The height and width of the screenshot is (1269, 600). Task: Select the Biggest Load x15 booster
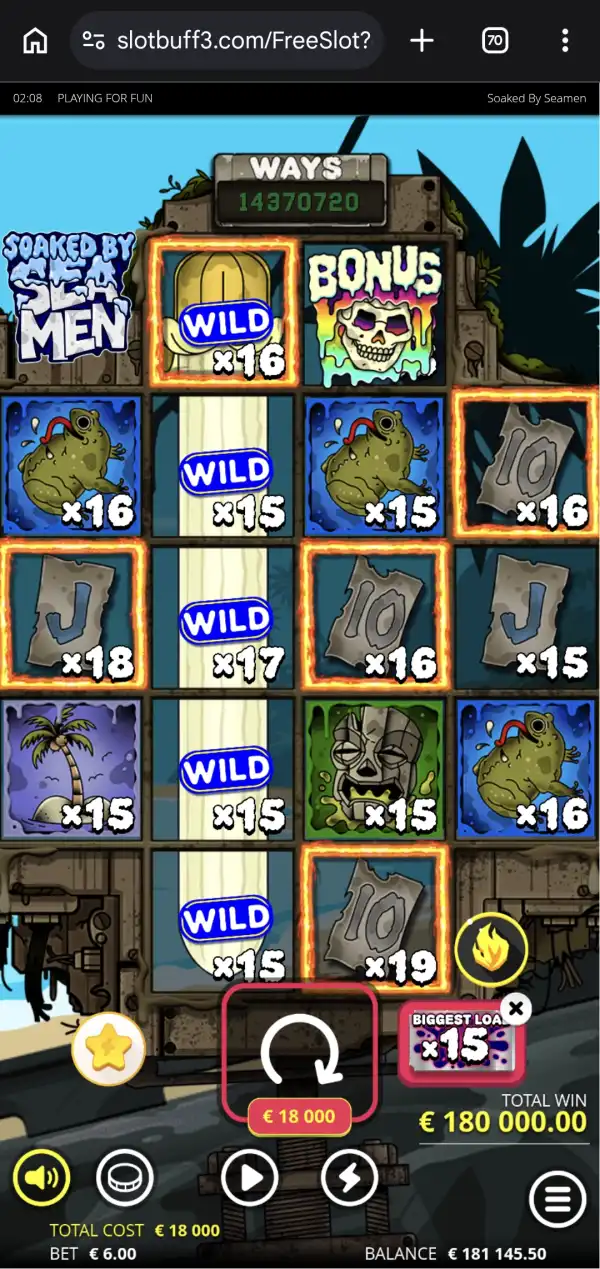tap(461, 1043)
